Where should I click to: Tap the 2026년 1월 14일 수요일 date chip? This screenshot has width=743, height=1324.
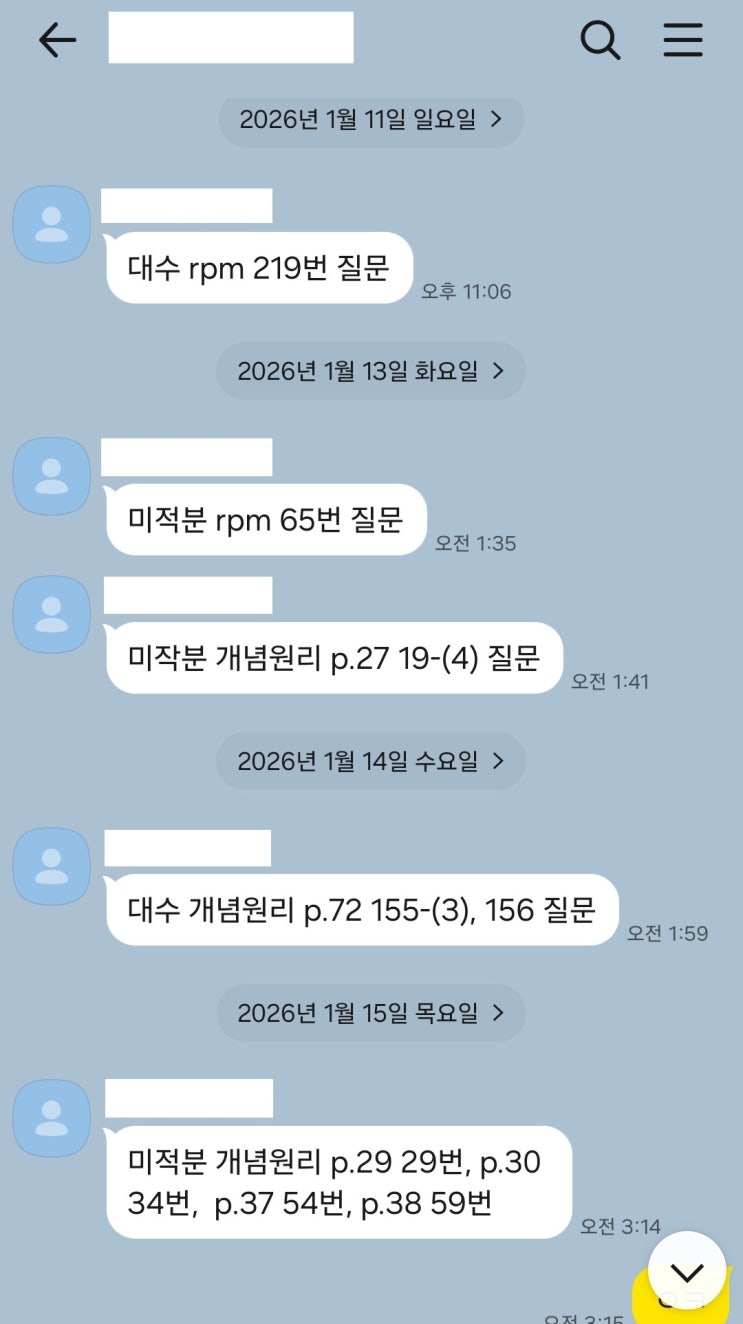(371, 761)
